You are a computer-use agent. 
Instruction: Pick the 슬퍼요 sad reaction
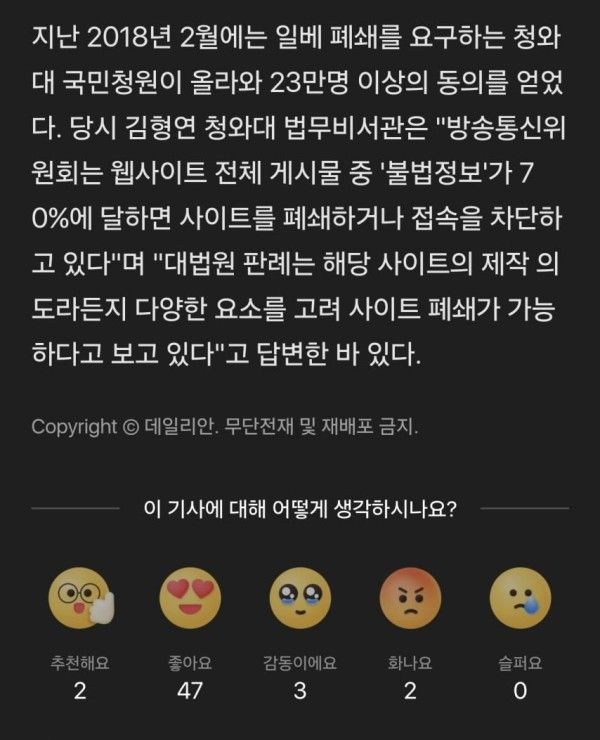[x=519, y=603]
